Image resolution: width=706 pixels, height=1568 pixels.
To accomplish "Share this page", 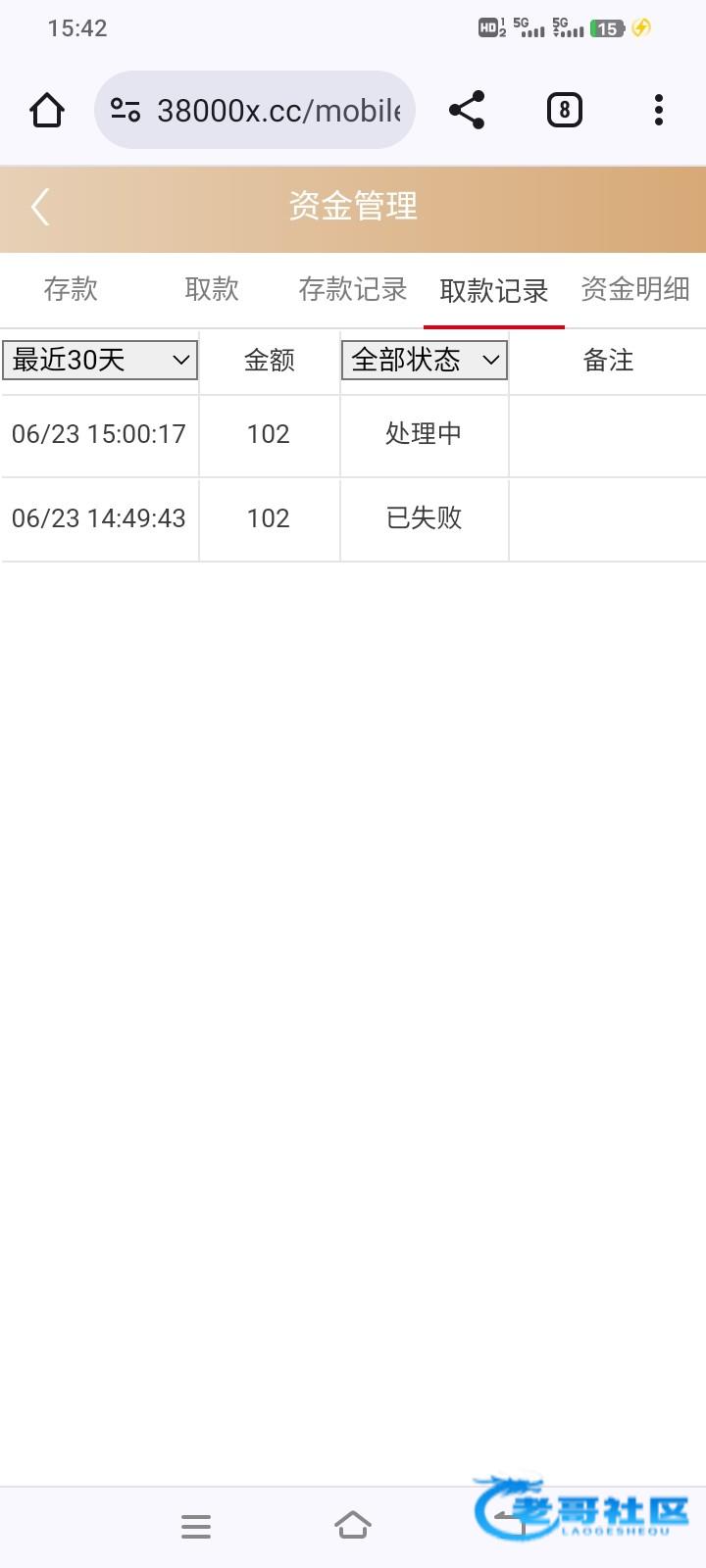I will 467,110.
